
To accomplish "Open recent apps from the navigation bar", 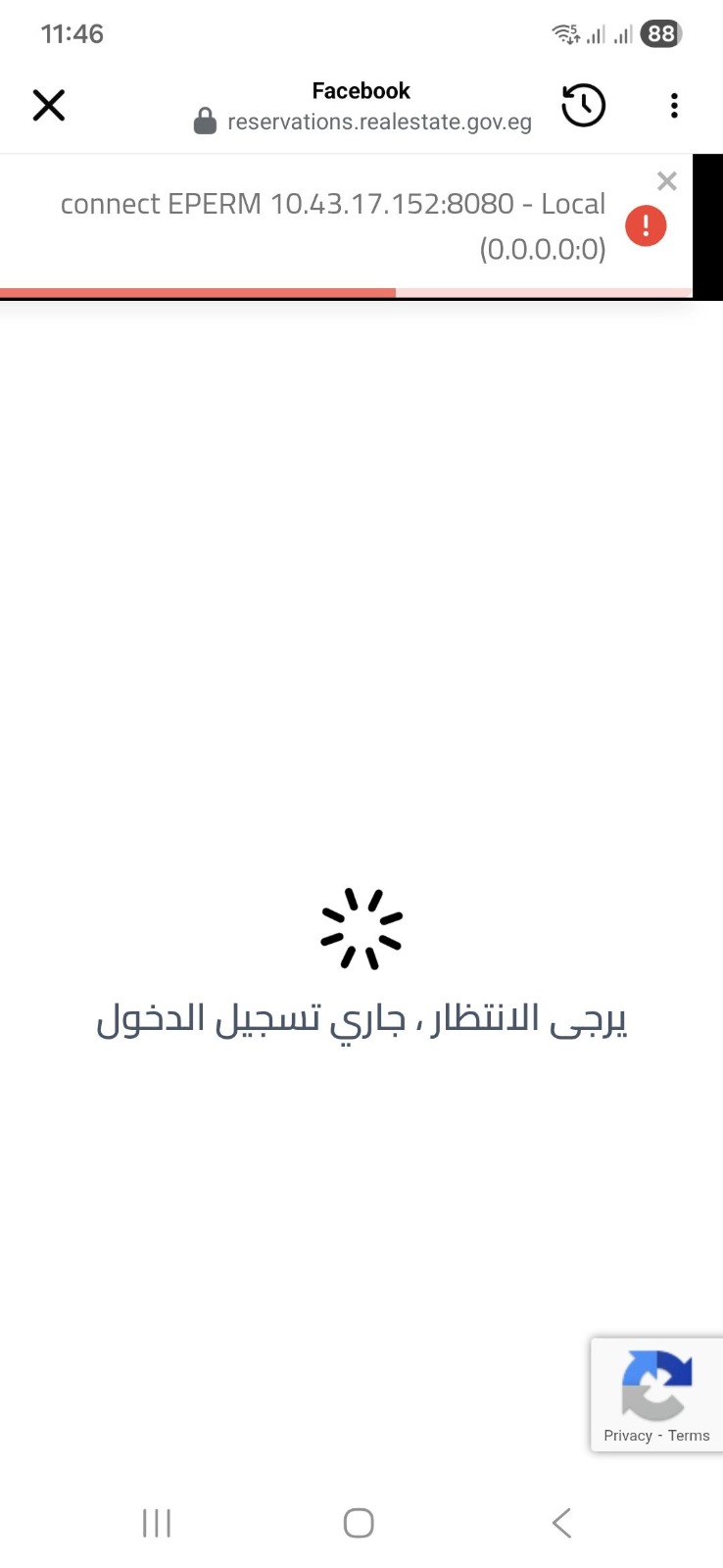I will coord(157,1523).
